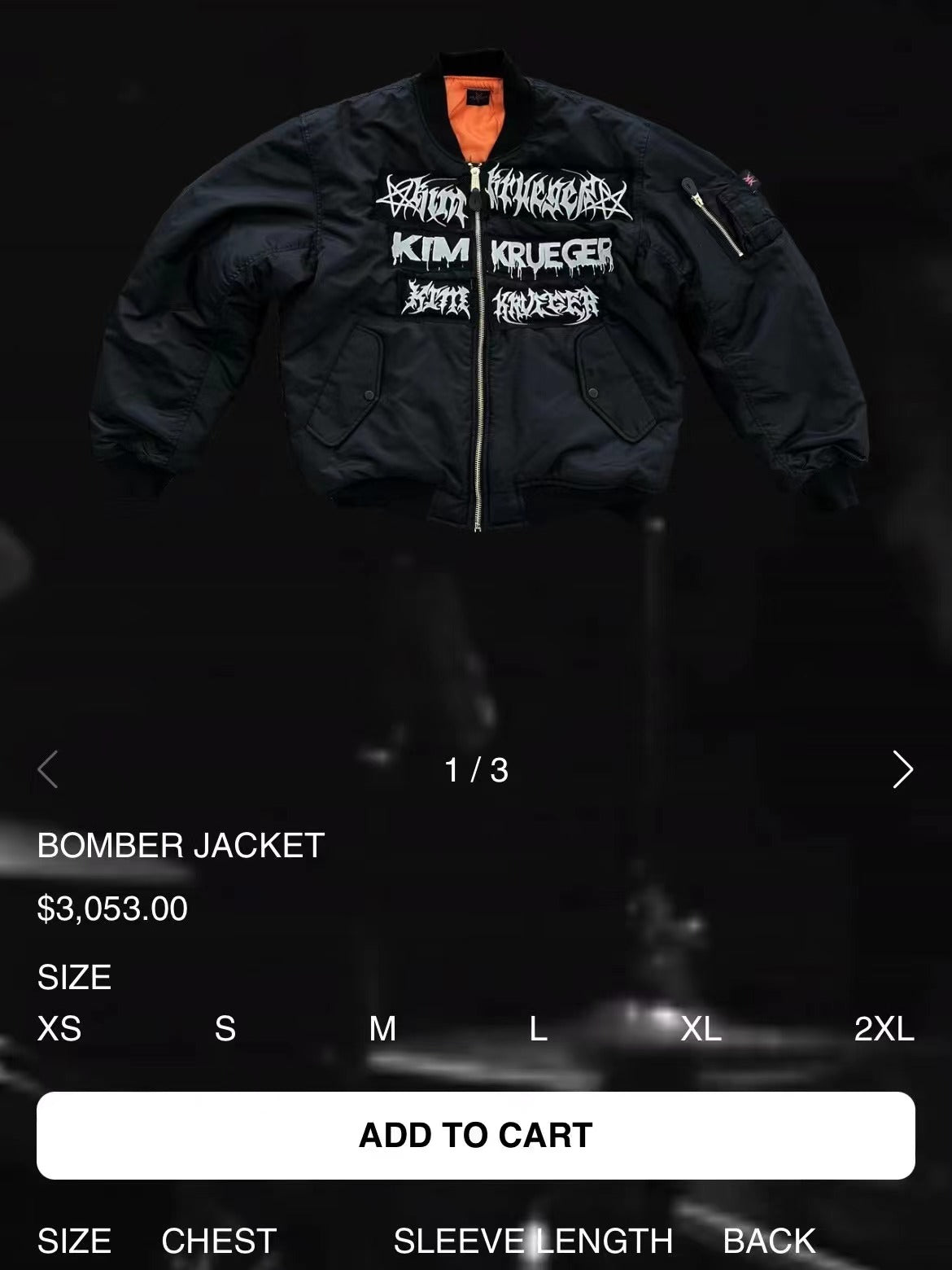Open the bomber jacket product photo

click(x=476, y=293)
